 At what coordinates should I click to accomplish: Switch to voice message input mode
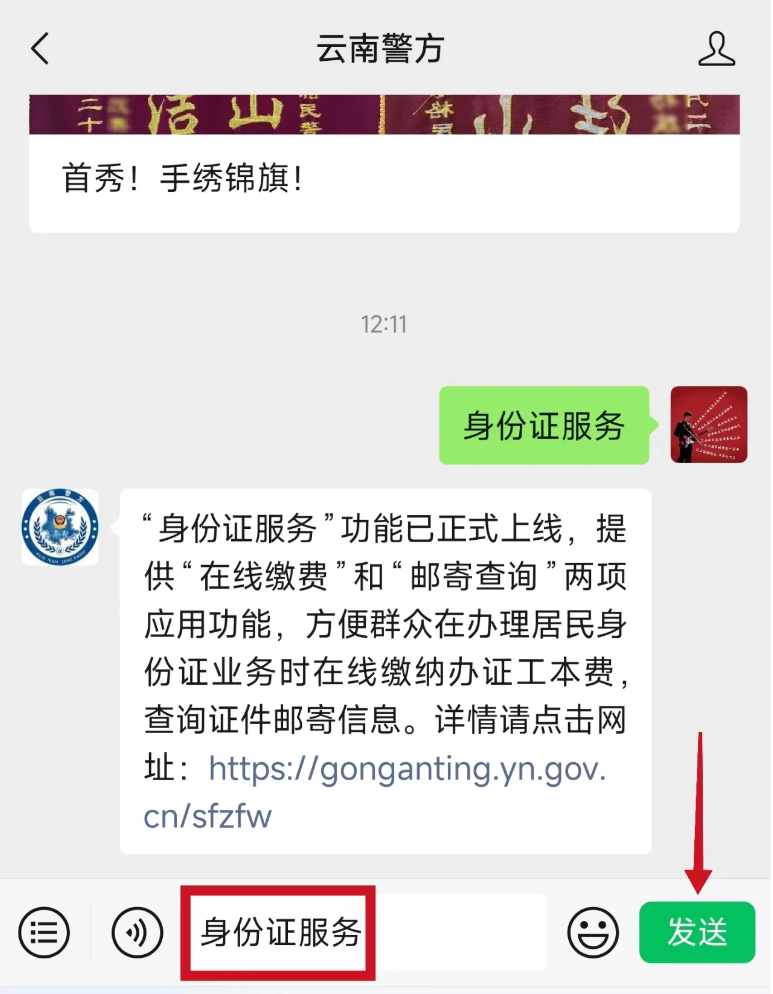(x=138, y=932)
